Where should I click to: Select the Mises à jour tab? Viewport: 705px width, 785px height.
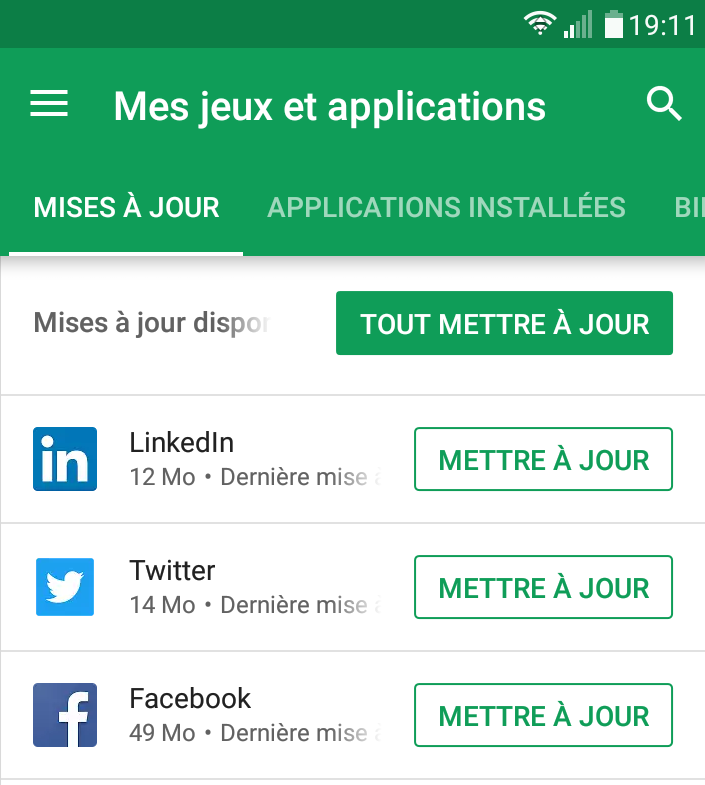126,208
